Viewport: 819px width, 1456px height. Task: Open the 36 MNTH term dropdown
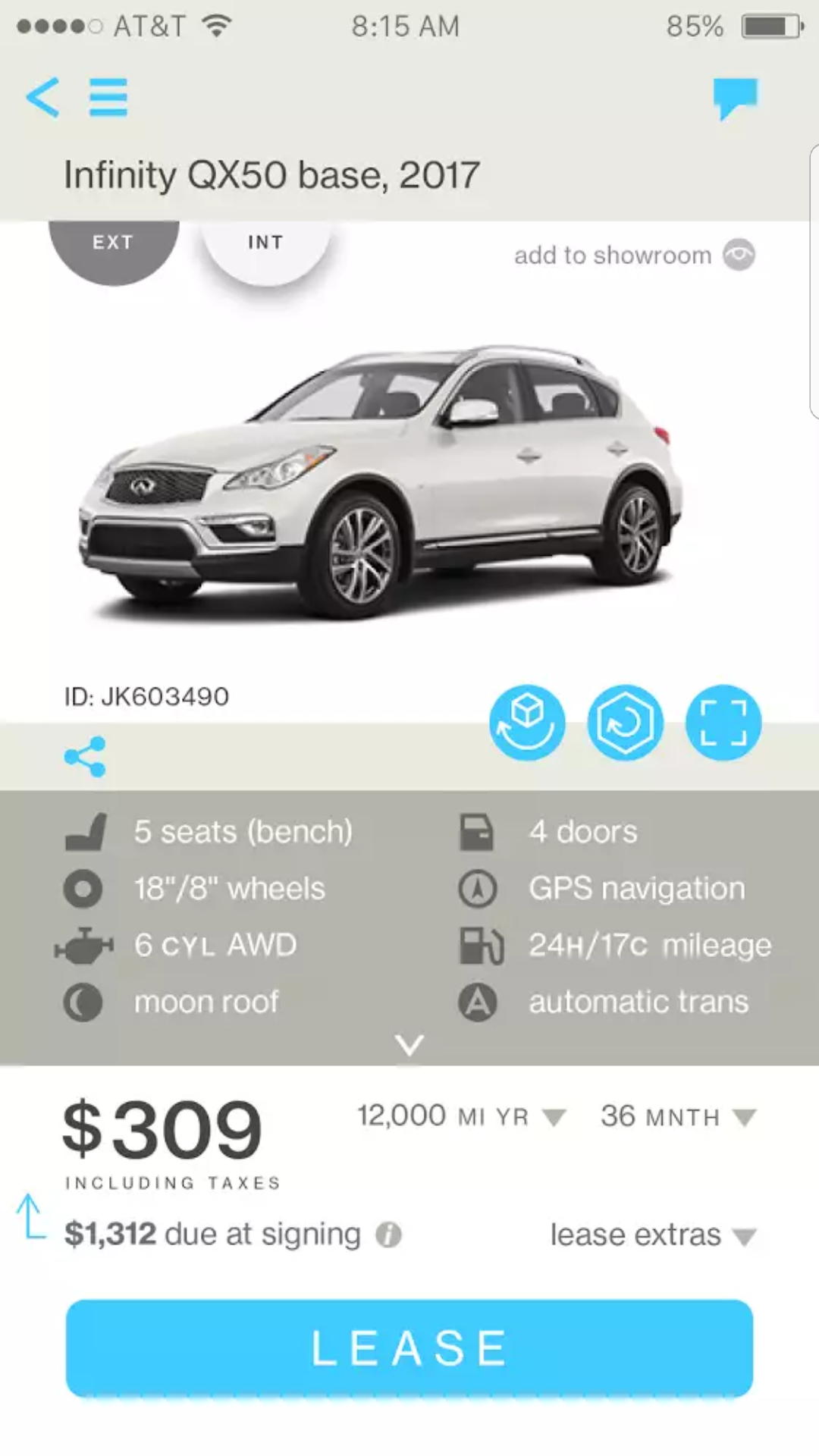678,1116
